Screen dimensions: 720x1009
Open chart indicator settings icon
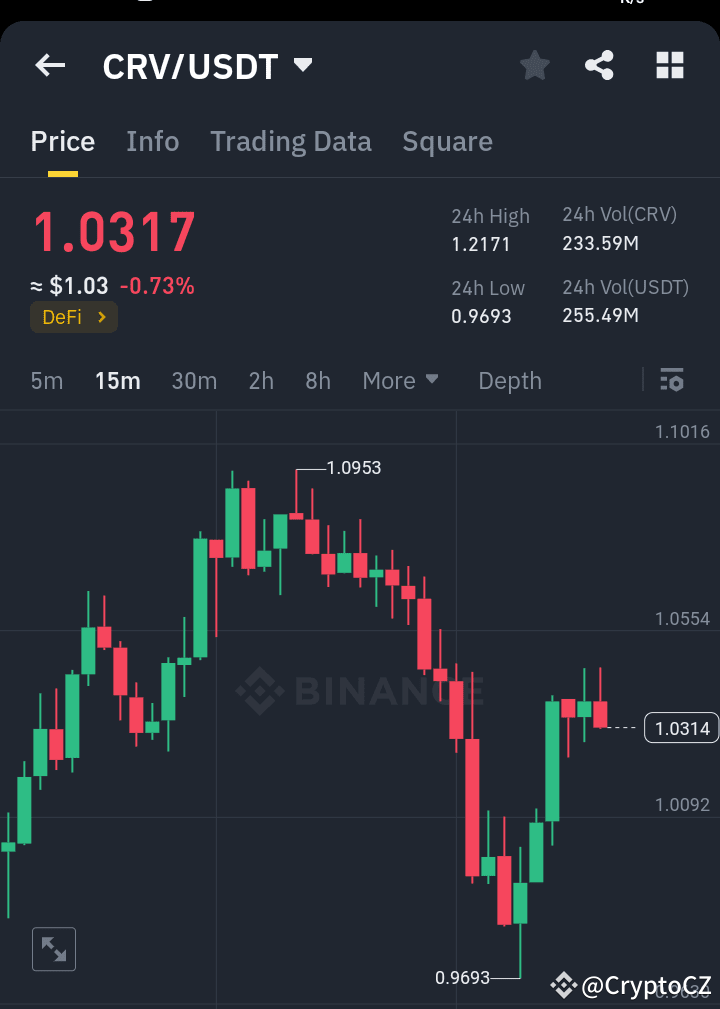(x=671, y=380)
